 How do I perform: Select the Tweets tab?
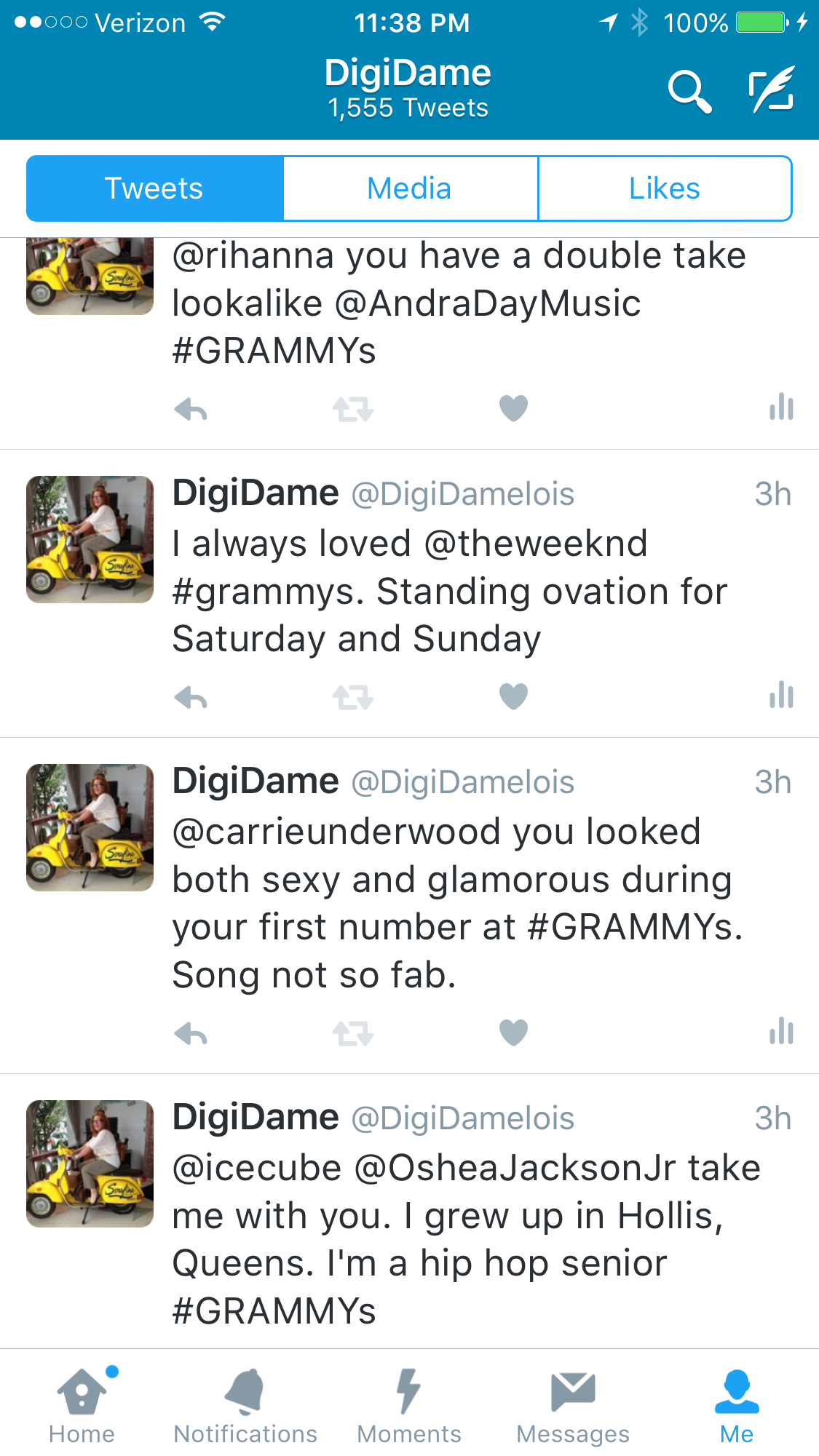tap(154, 188)
